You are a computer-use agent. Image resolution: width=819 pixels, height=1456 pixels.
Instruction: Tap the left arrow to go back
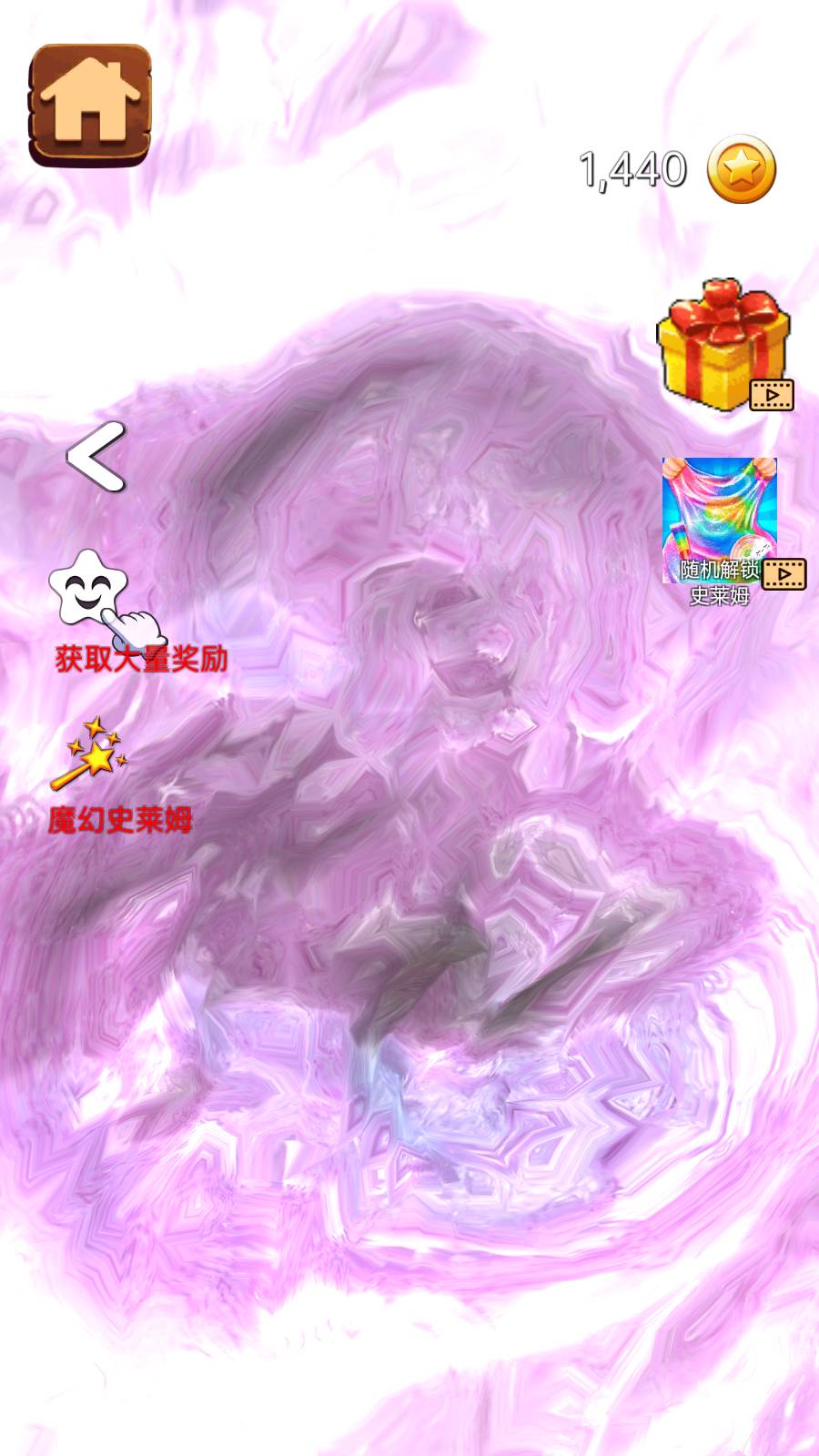pyautogui.click(x=96, y=457)
